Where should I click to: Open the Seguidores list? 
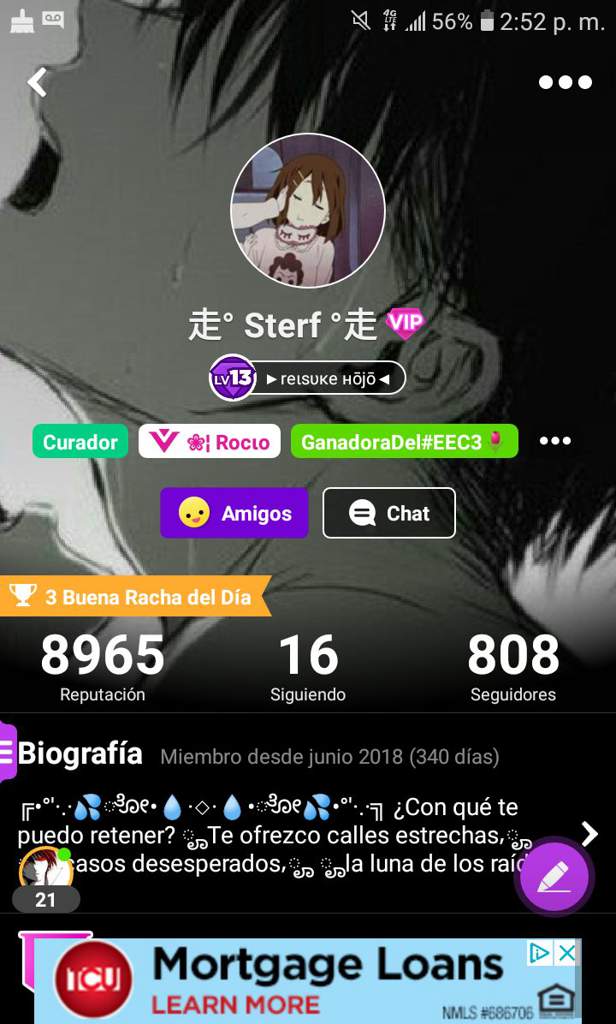pos(513,666)
